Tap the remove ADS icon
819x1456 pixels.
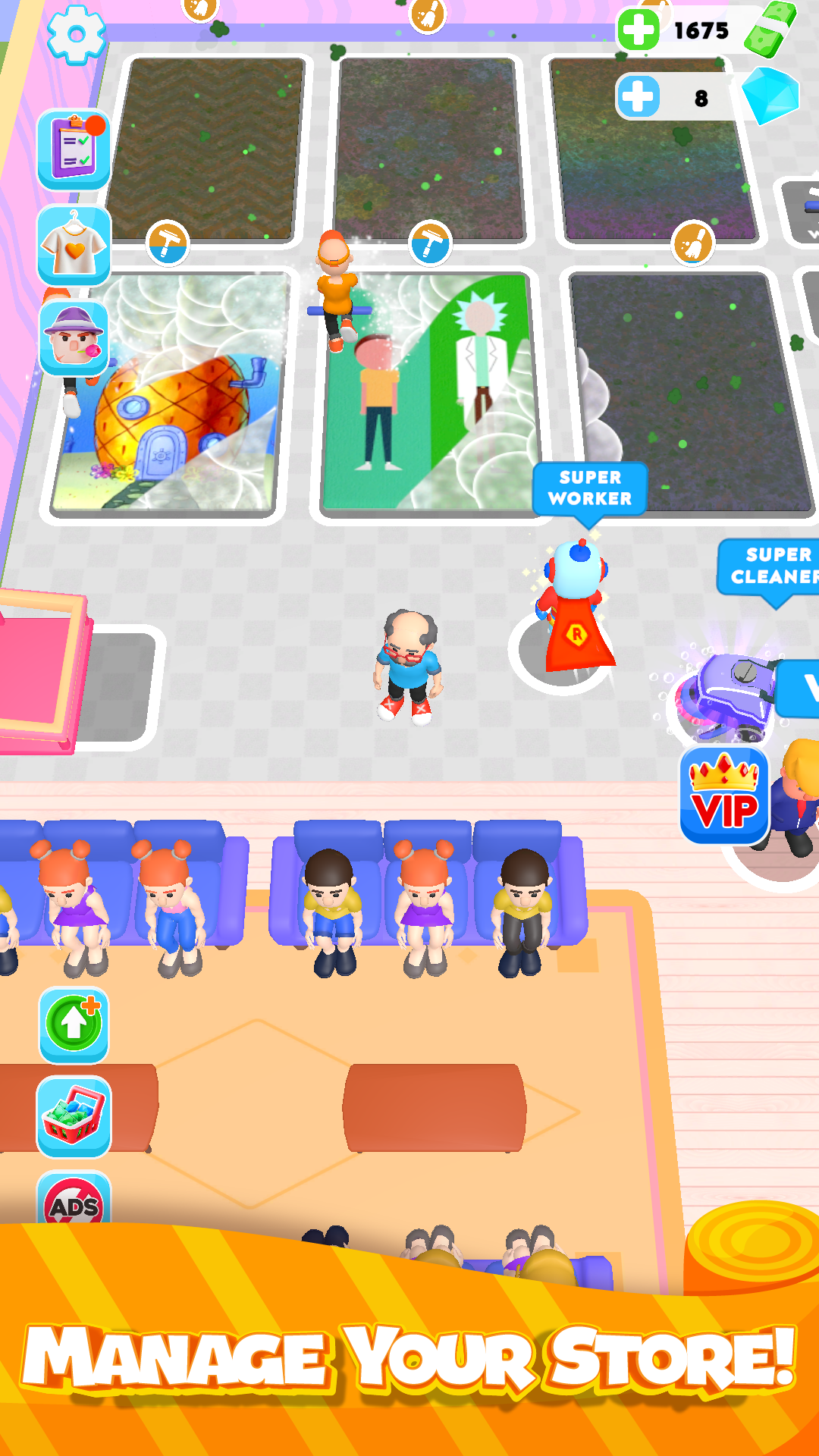click(76, 1204)
